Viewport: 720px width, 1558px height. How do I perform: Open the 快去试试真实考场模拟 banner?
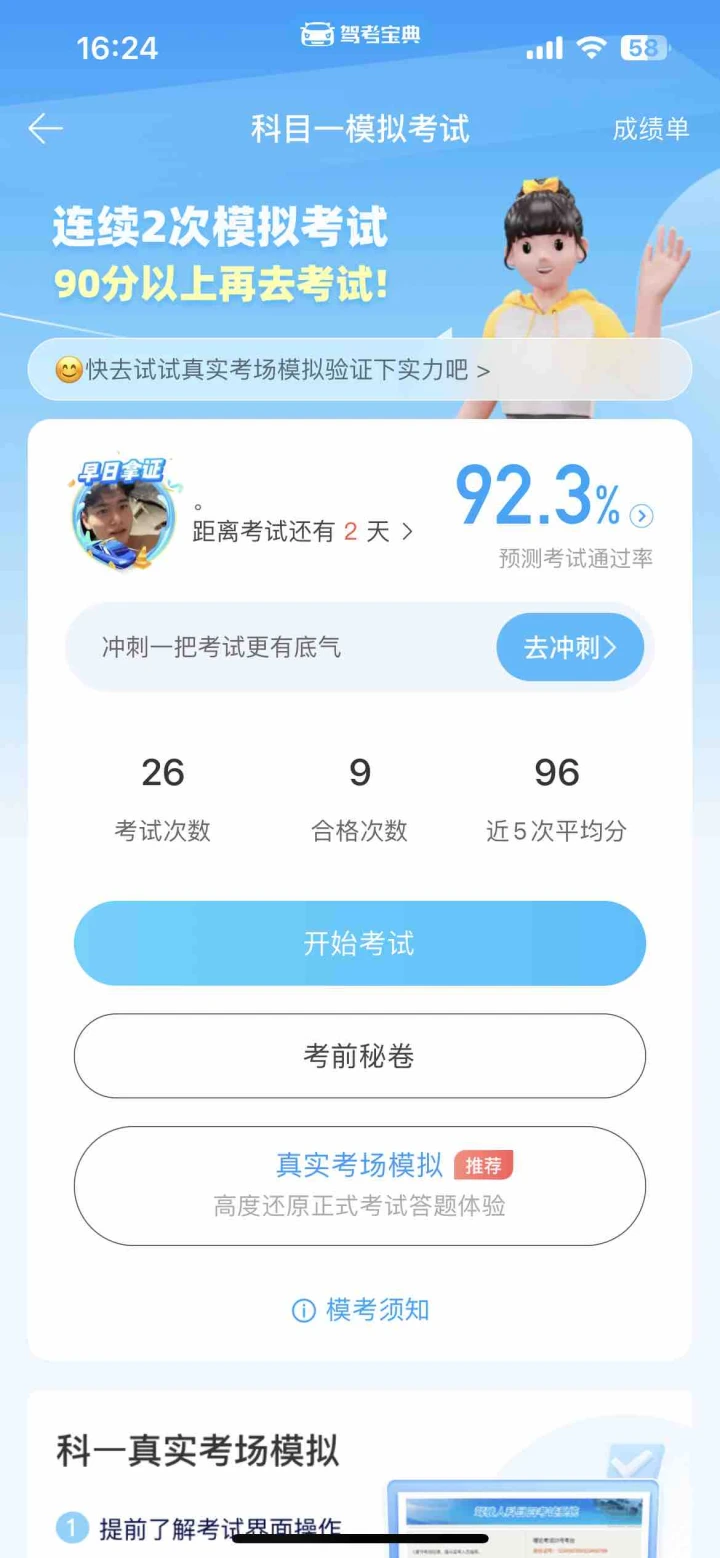(x=360, y=370)
